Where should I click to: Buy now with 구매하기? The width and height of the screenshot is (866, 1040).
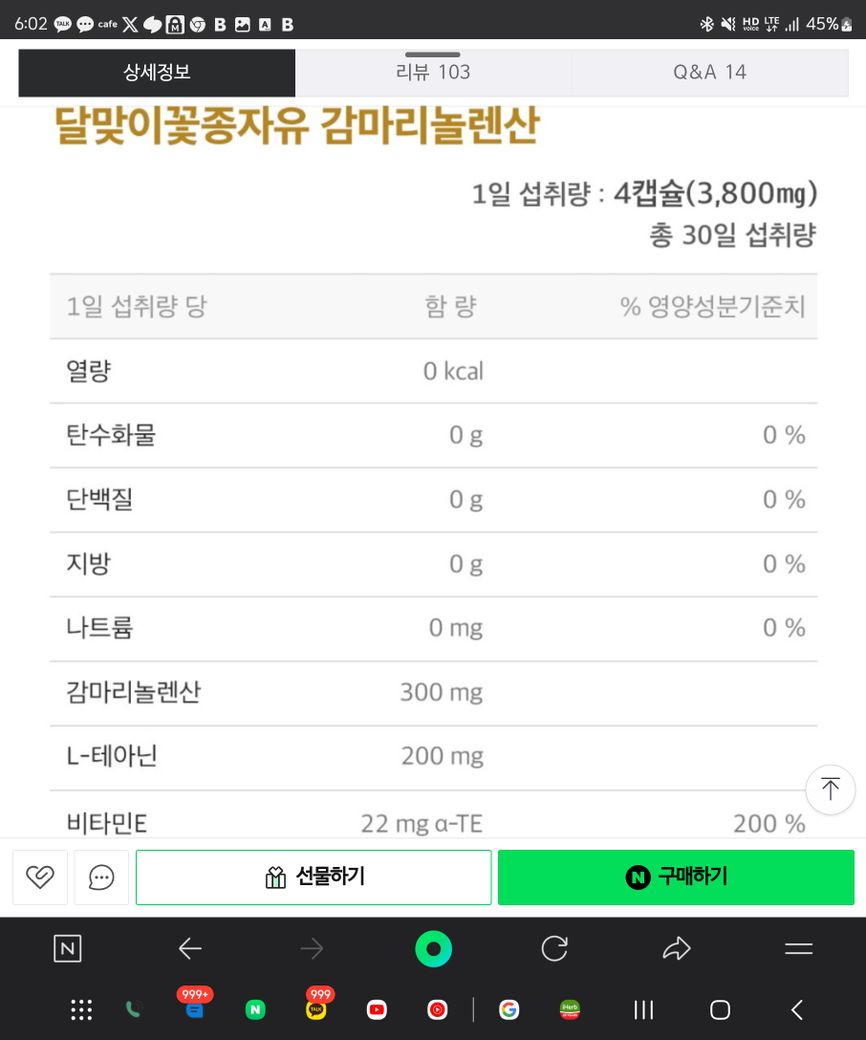[676, 877]
